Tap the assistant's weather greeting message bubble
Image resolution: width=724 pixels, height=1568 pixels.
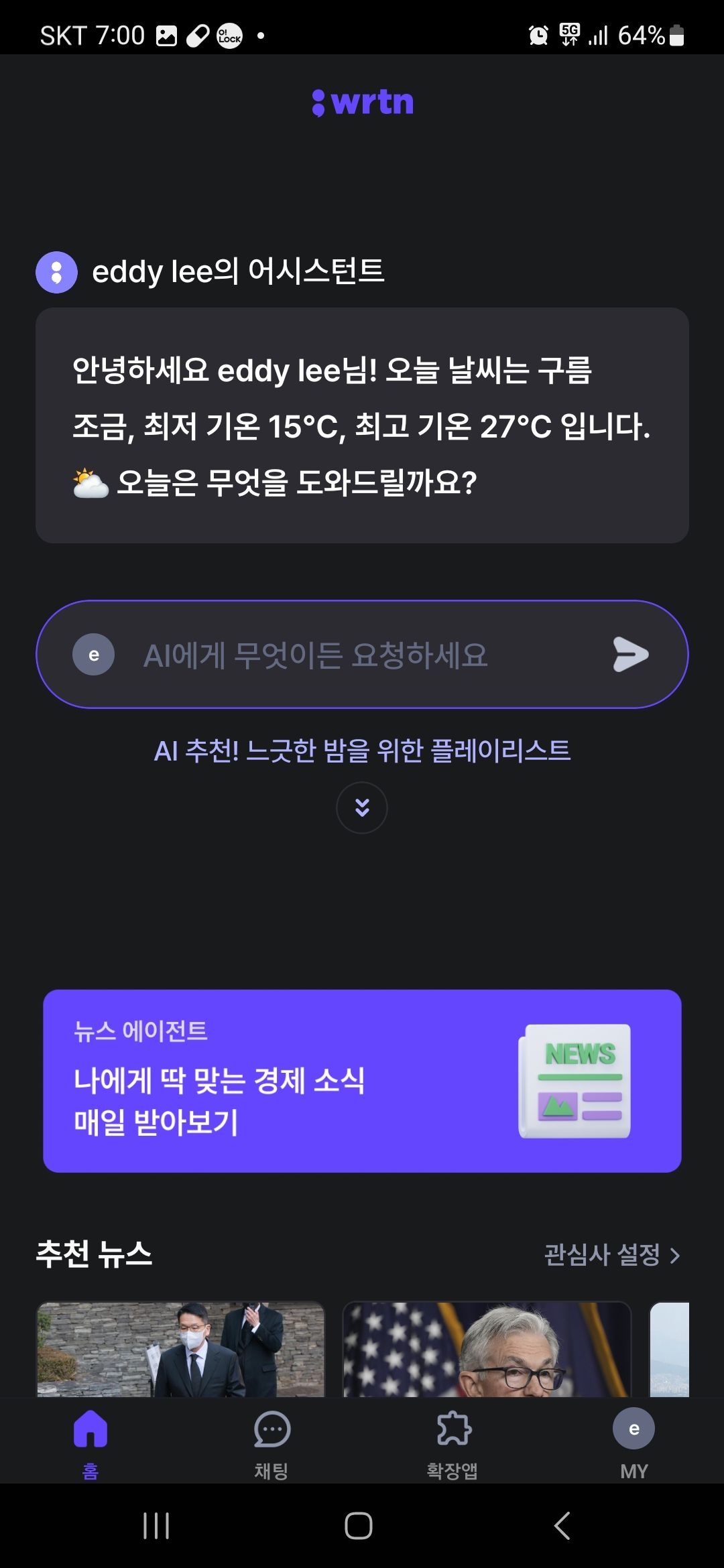coord(362,423)
